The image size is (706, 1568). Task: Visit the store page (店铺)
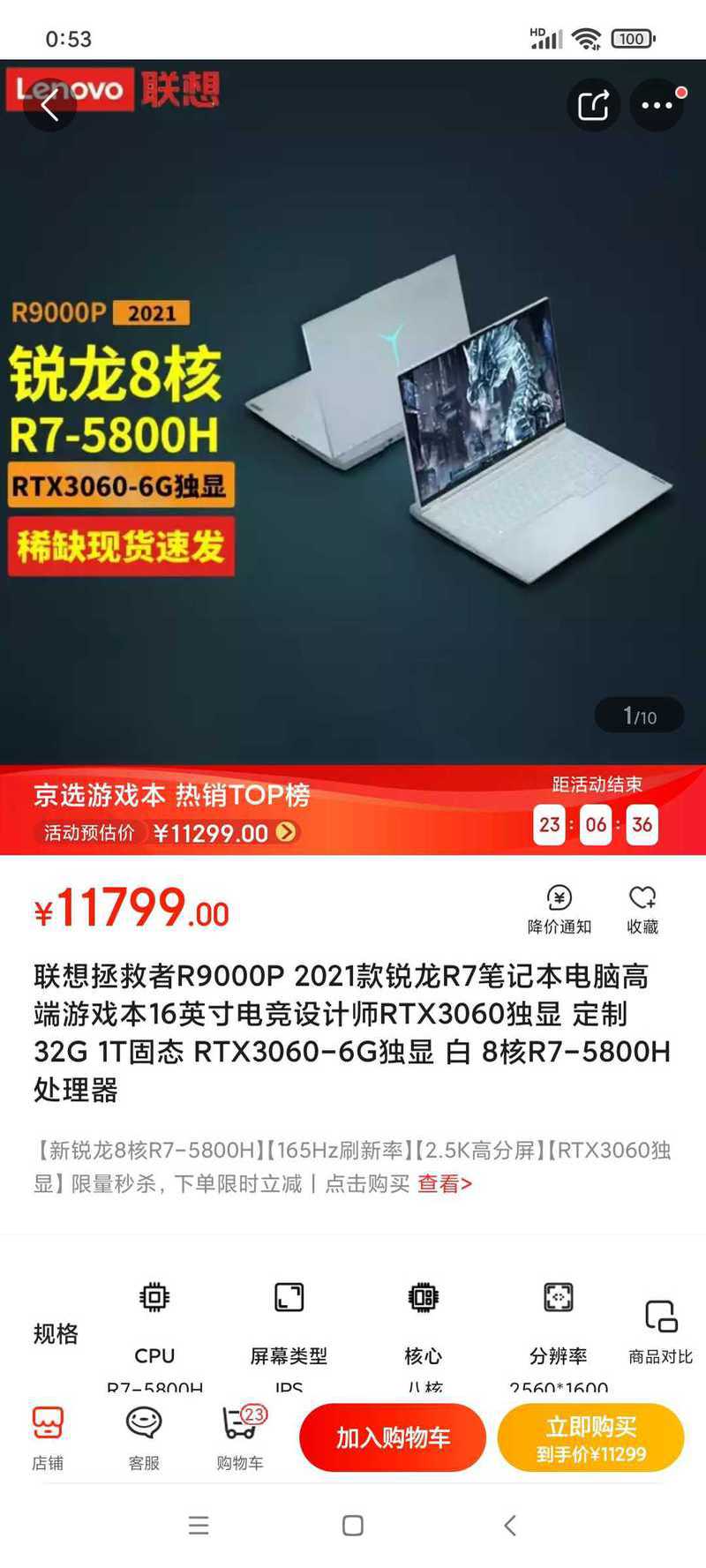coord(48,1438)
